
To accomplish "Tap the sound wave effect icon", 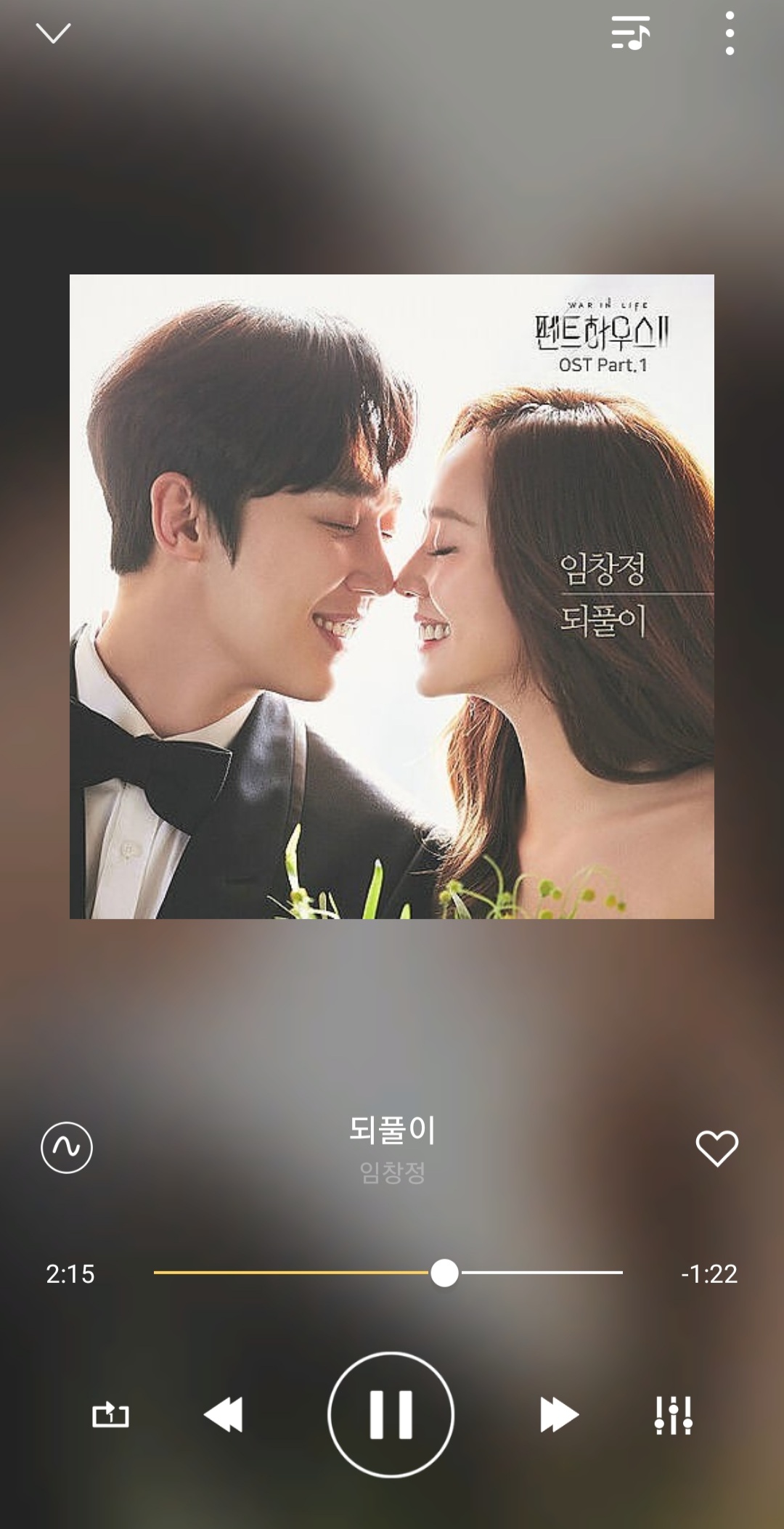I will tap(67, 1148).
